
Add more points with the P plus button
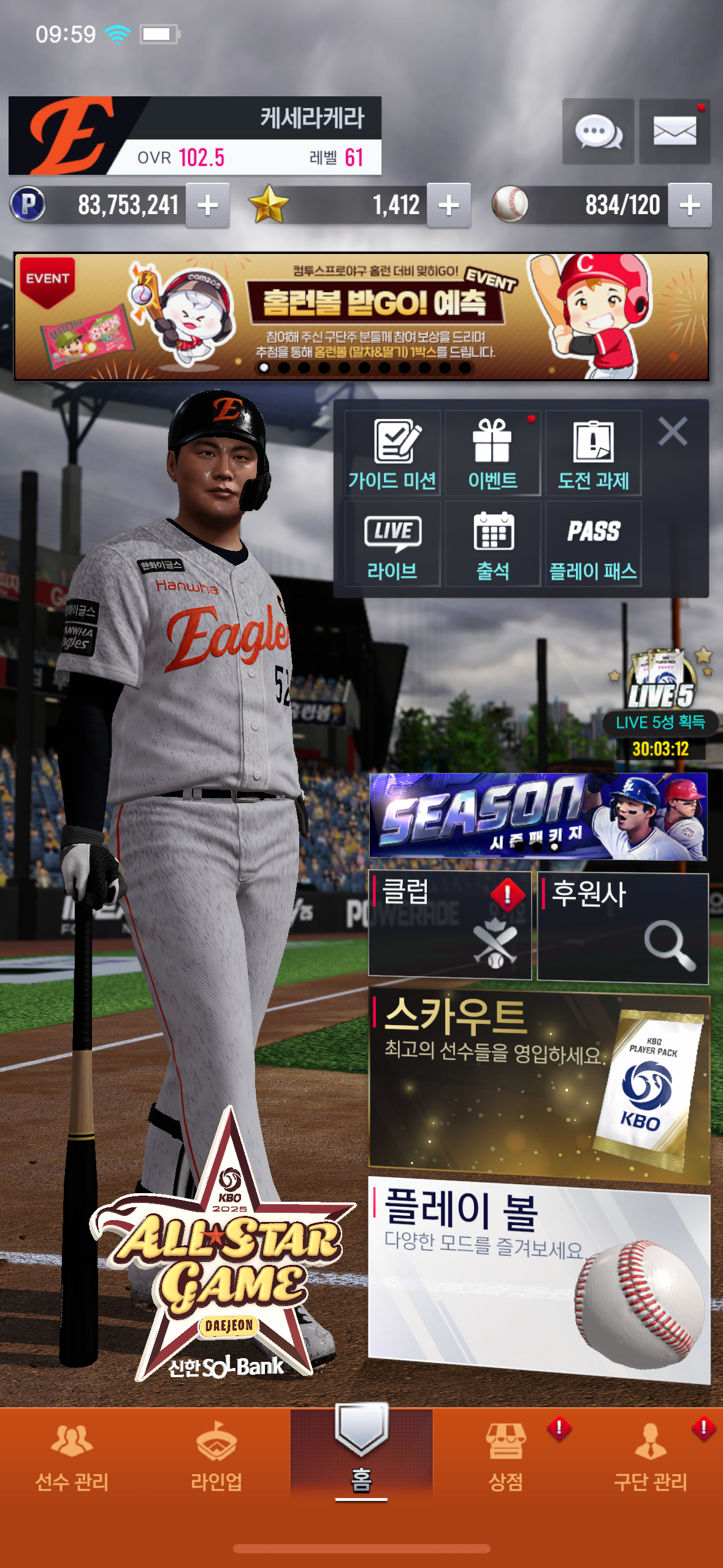[208, 206]
